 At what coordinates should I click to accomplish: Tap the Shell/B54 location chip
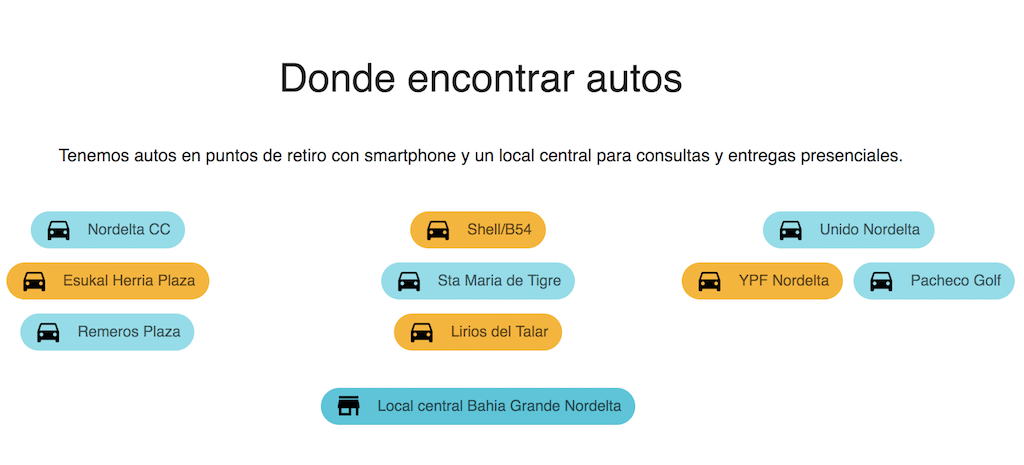coord(478,230)
